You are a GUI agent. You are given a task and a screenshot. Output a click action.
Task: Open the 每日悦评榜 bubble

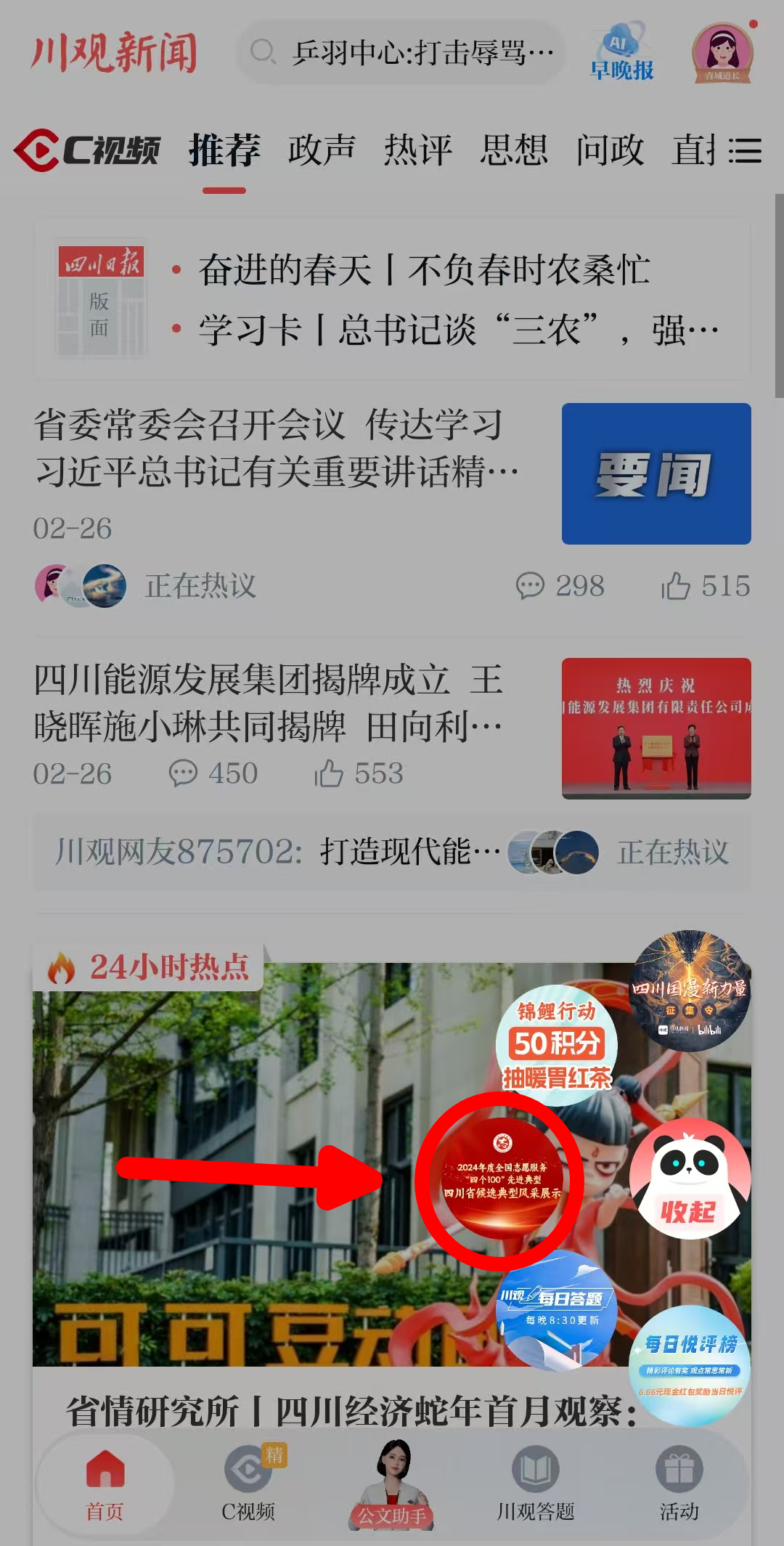[690, 1365]
